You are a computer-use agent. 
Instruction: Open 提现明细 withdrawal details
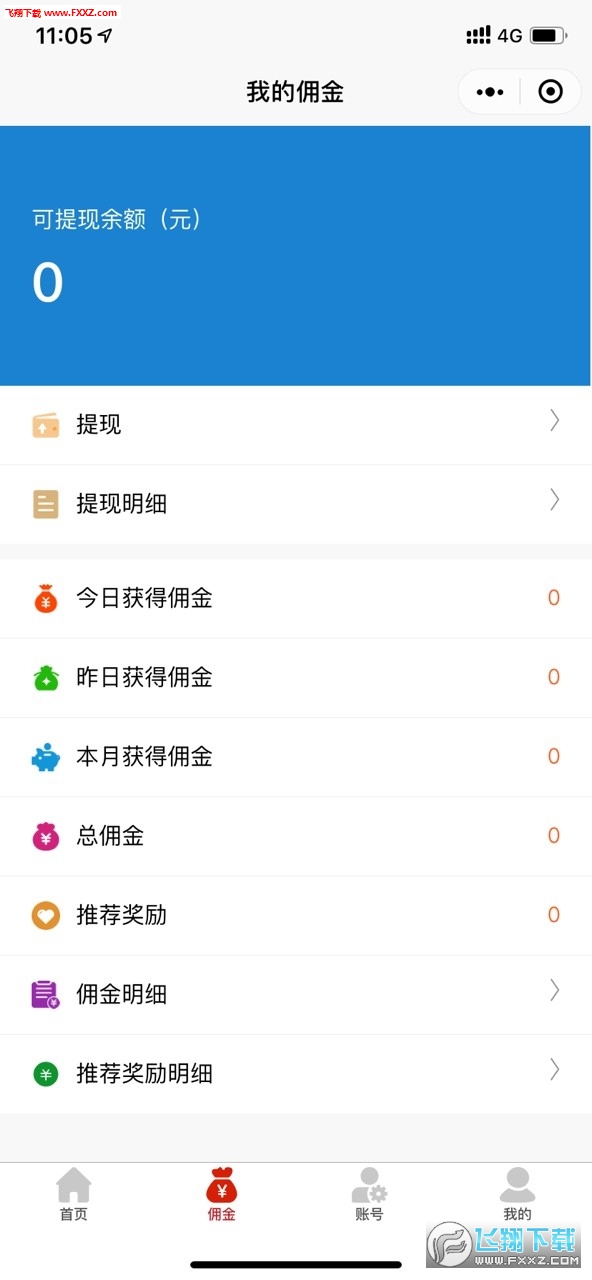(x=296, y=504)
